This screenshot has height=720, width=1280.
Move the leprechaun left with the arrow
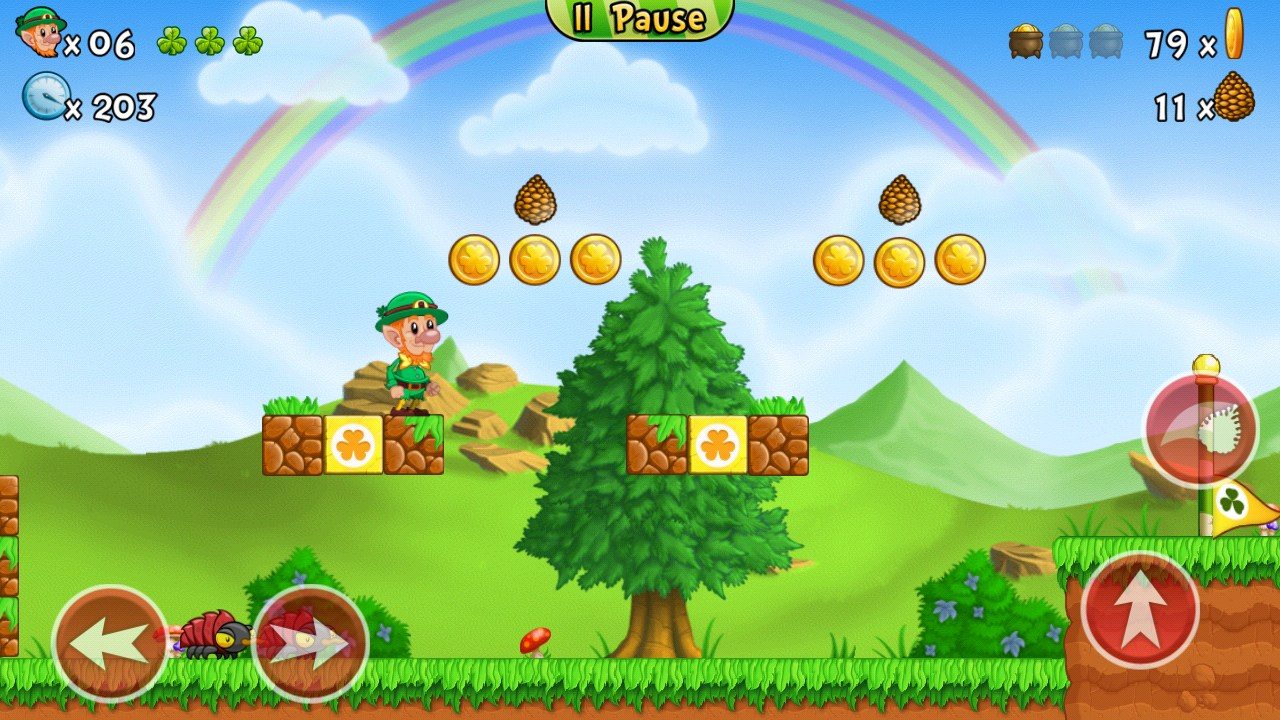[x=110, y=643]
